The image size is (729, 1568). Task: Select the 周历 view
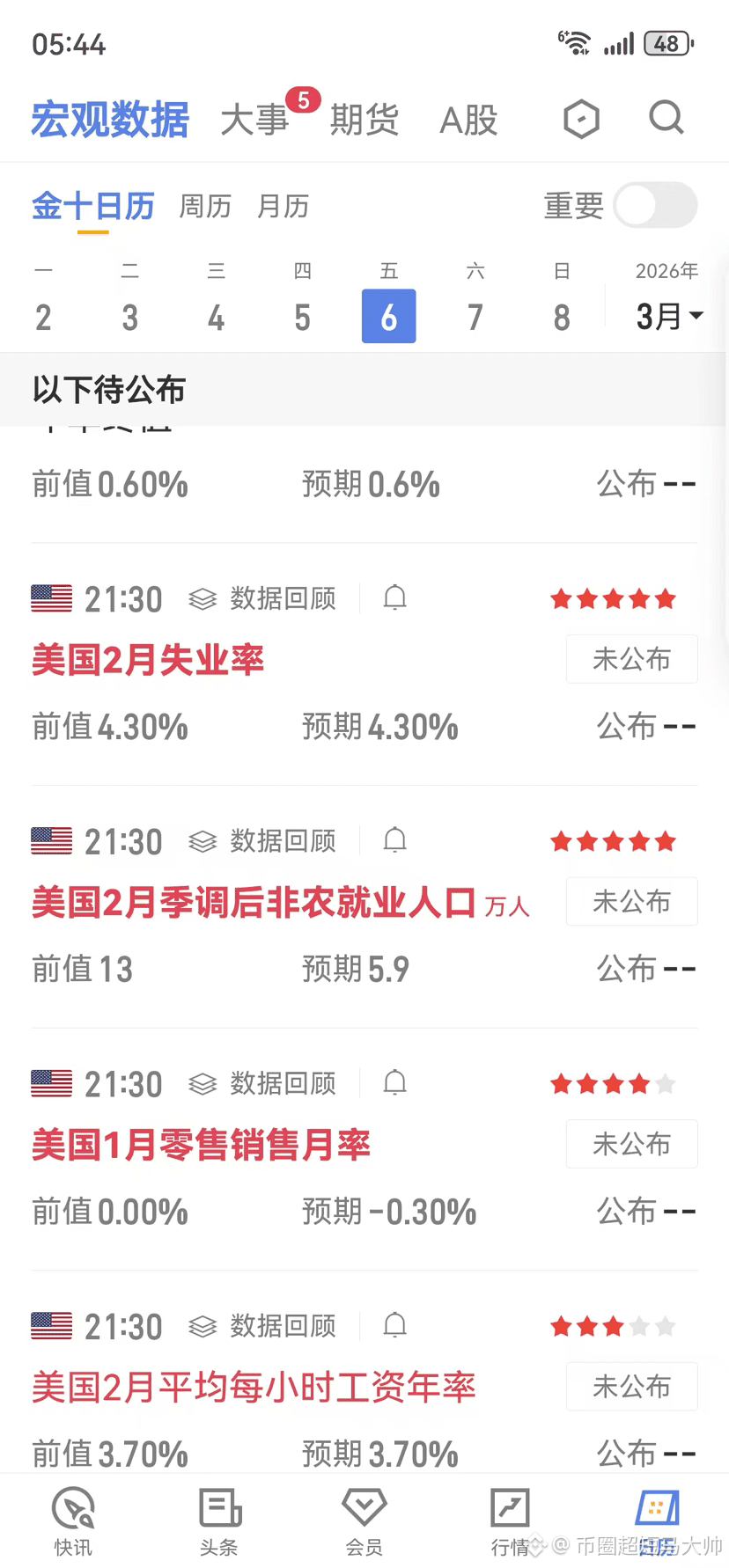click(x=205, y=207)
